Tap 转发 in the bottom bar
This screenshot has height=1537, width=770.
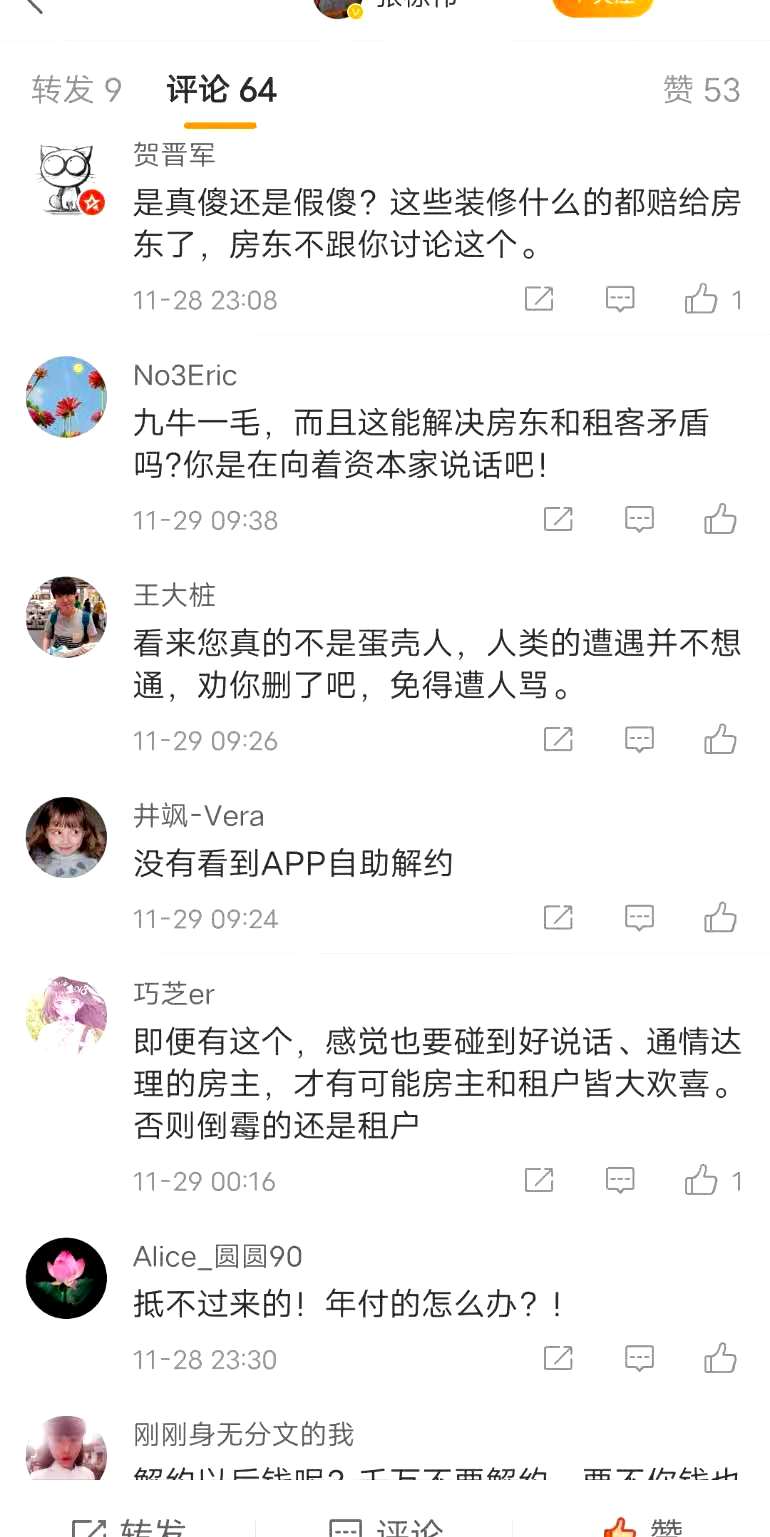(128, 1528)
